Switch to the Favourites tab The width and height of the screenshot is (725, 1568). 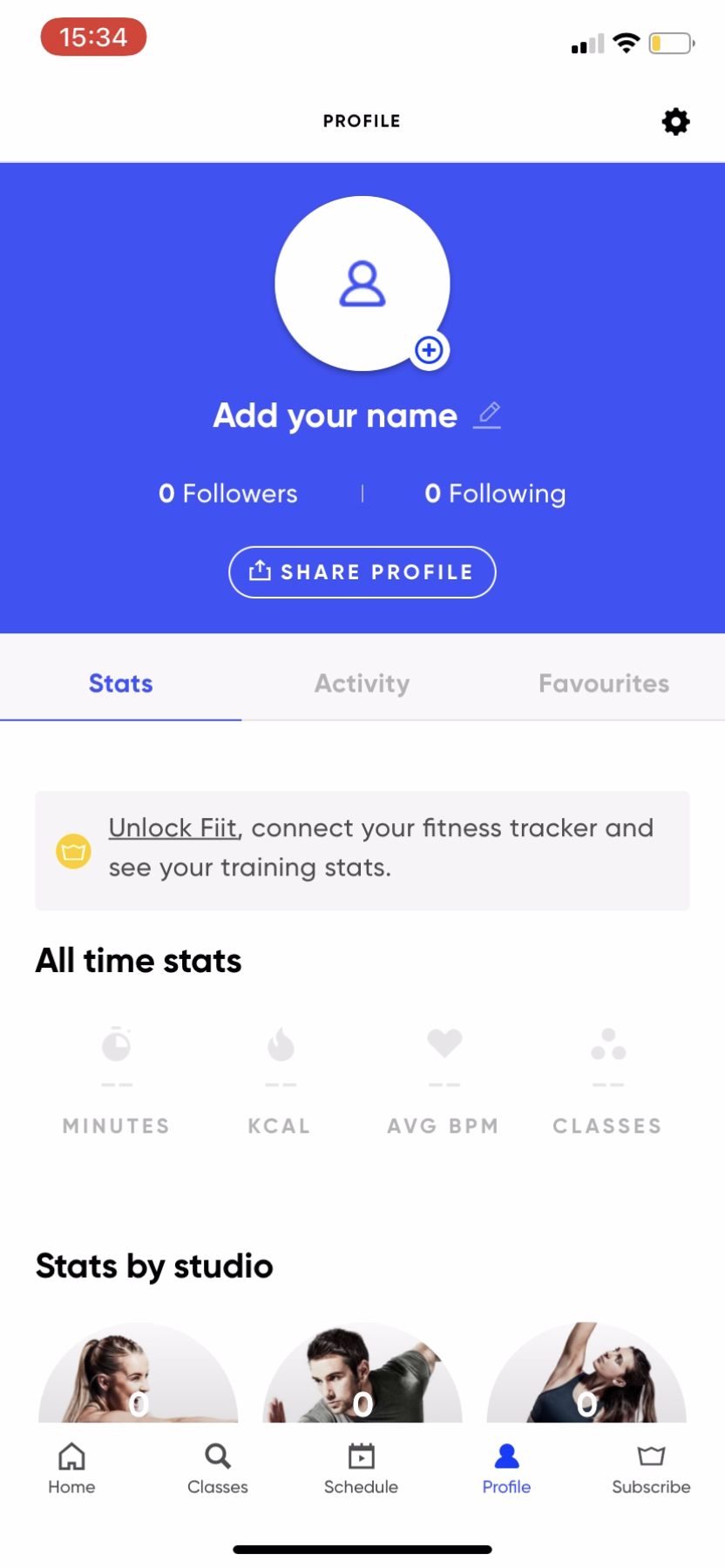604,684
